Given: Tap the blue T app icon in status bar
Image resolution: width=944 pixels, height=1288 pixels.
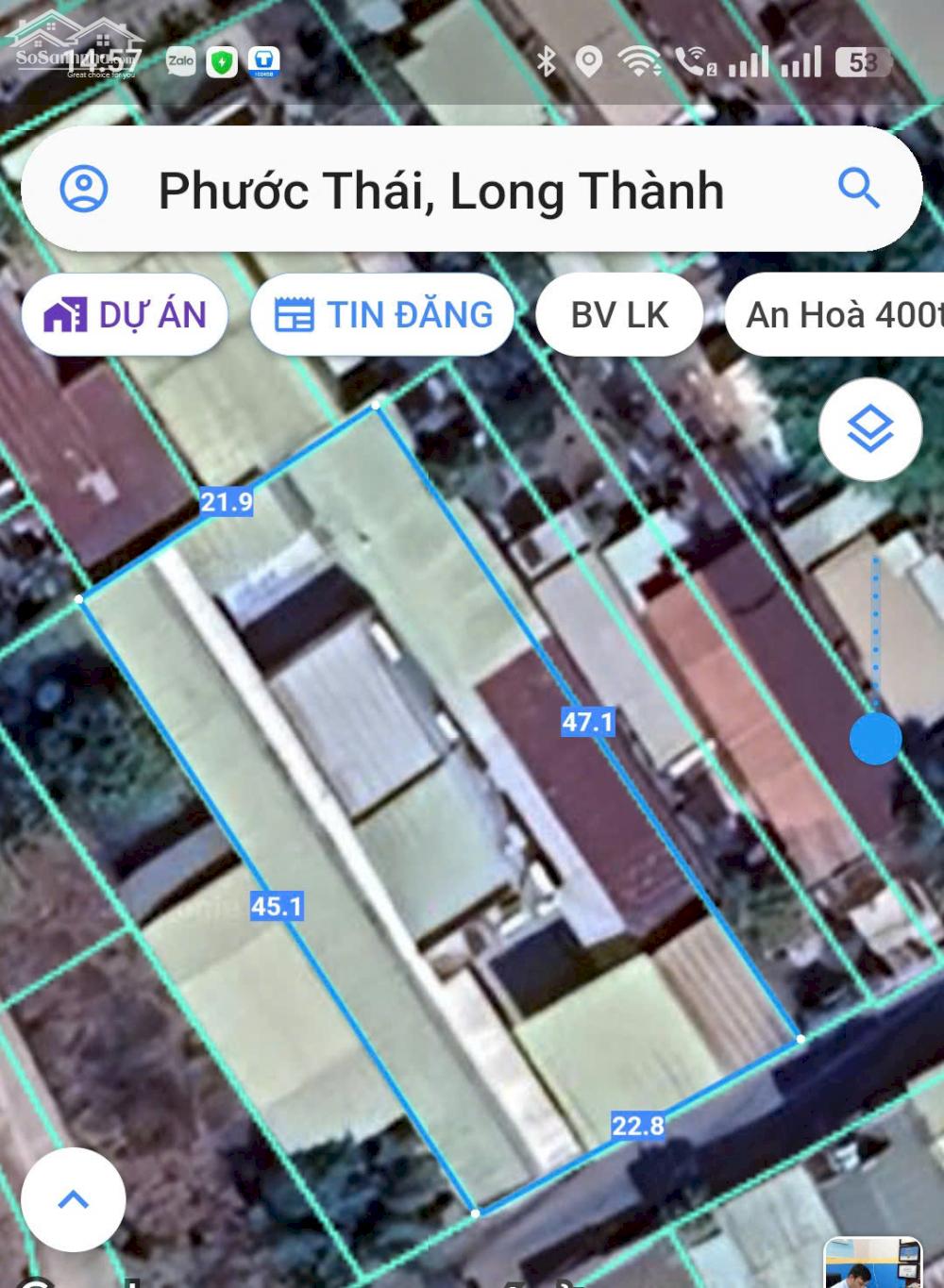Looking at the screenshot, I should (261, 59).
